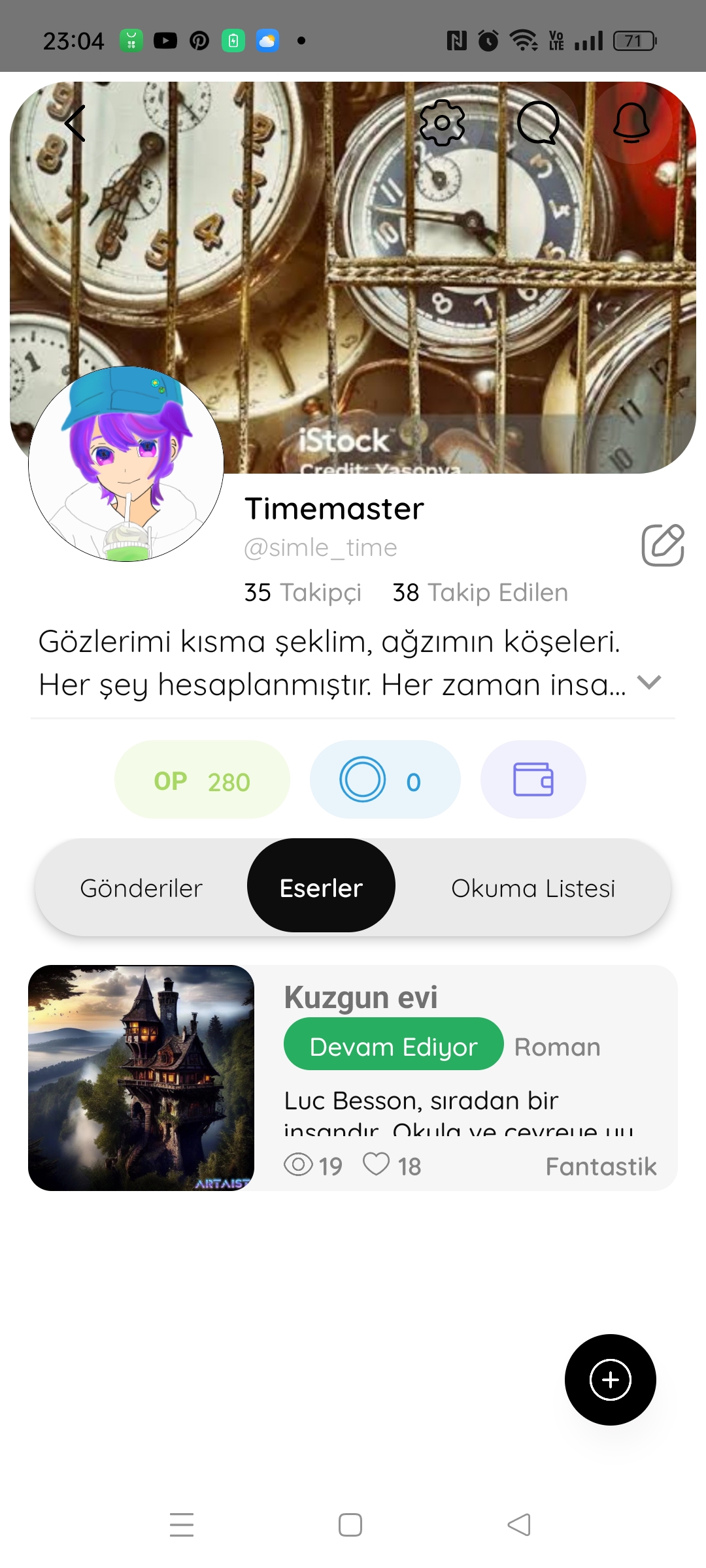Image resolution: width=706 pixels, height=1568 pixels.
Task: Go back using the top-left arrow
Action: tap(76, 123)
